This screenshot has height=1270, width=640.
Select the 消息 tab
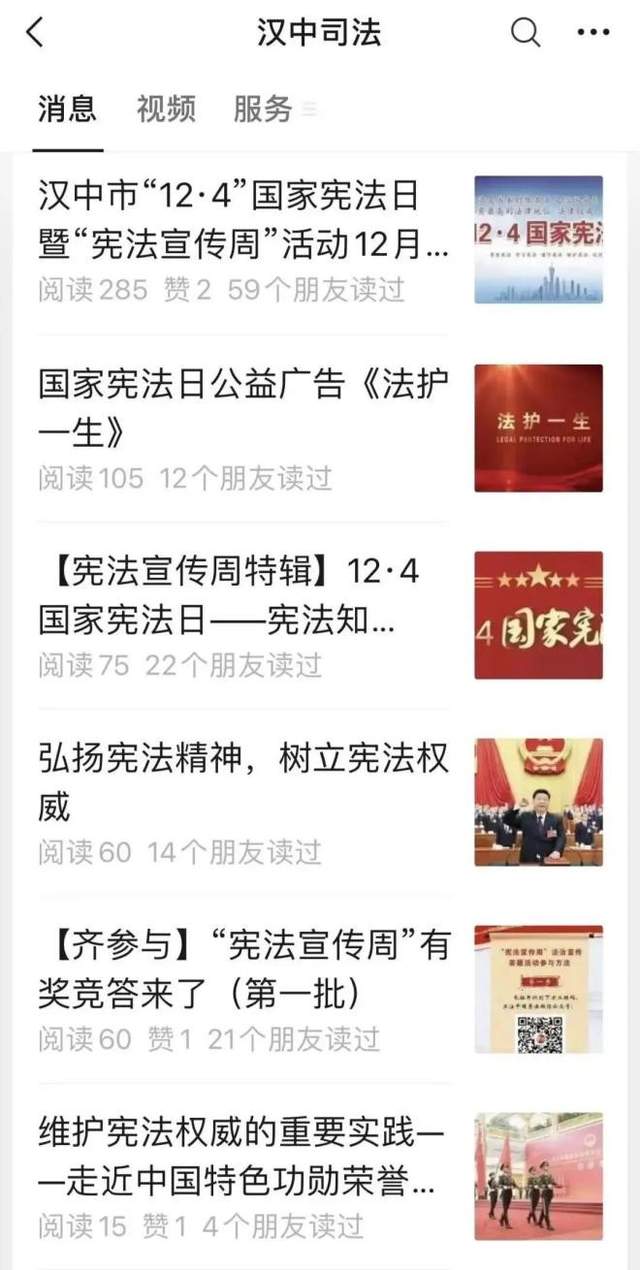(67, 108)
